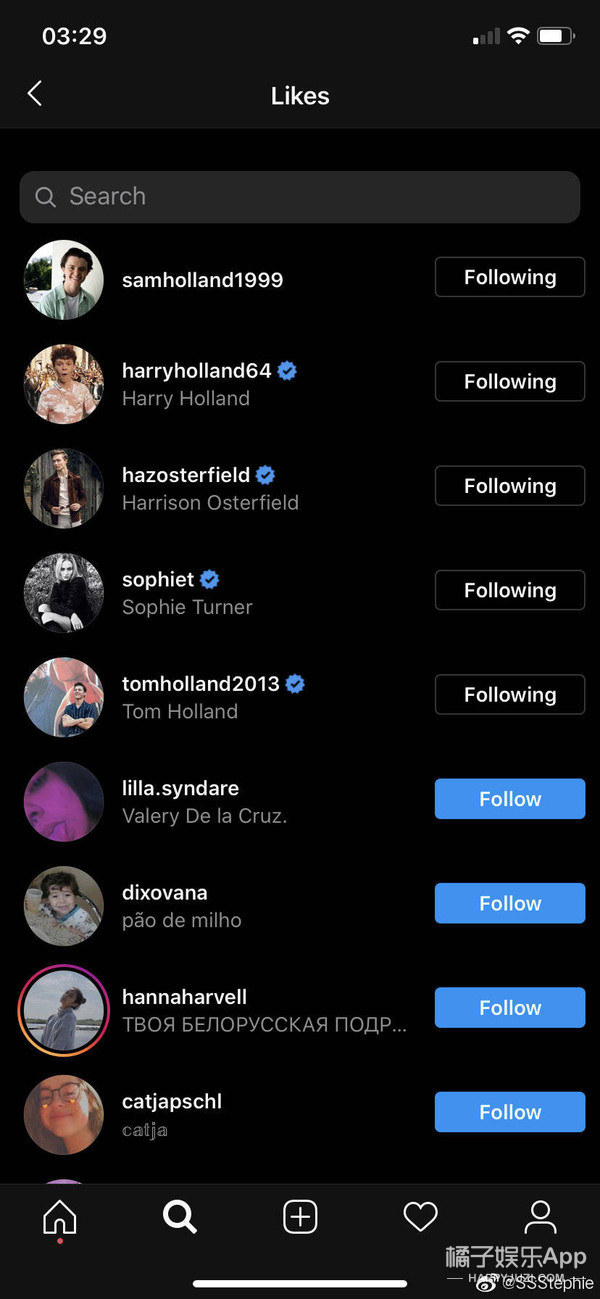This screenshot has height=1299, width=600.
Task: View hannaharvell's story ring avatar
Action: (64, 1008)
